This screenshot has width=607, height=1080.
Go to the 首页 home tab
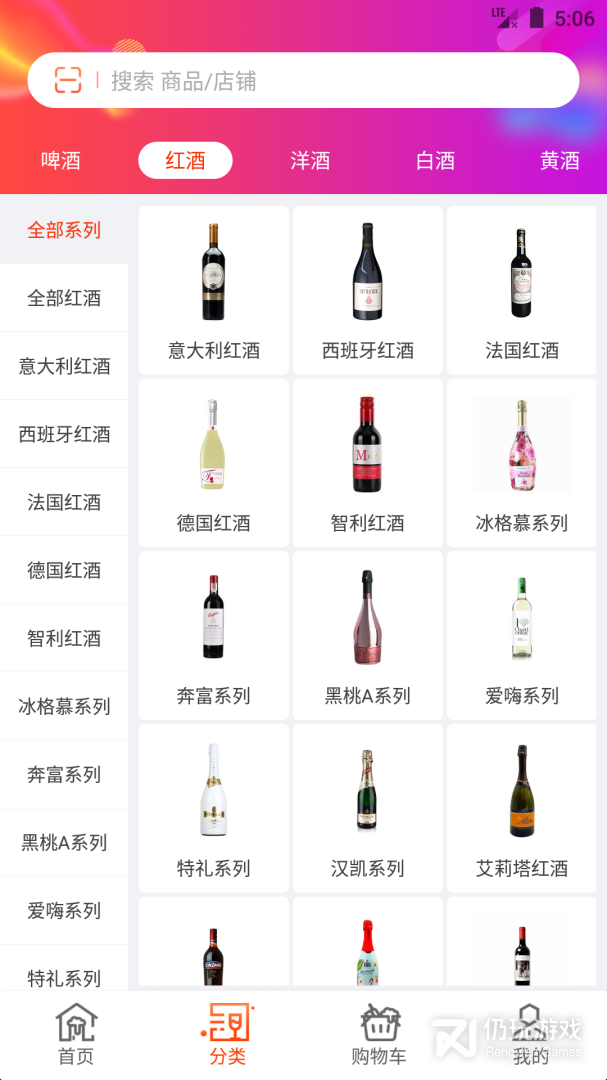[76, 1035]
